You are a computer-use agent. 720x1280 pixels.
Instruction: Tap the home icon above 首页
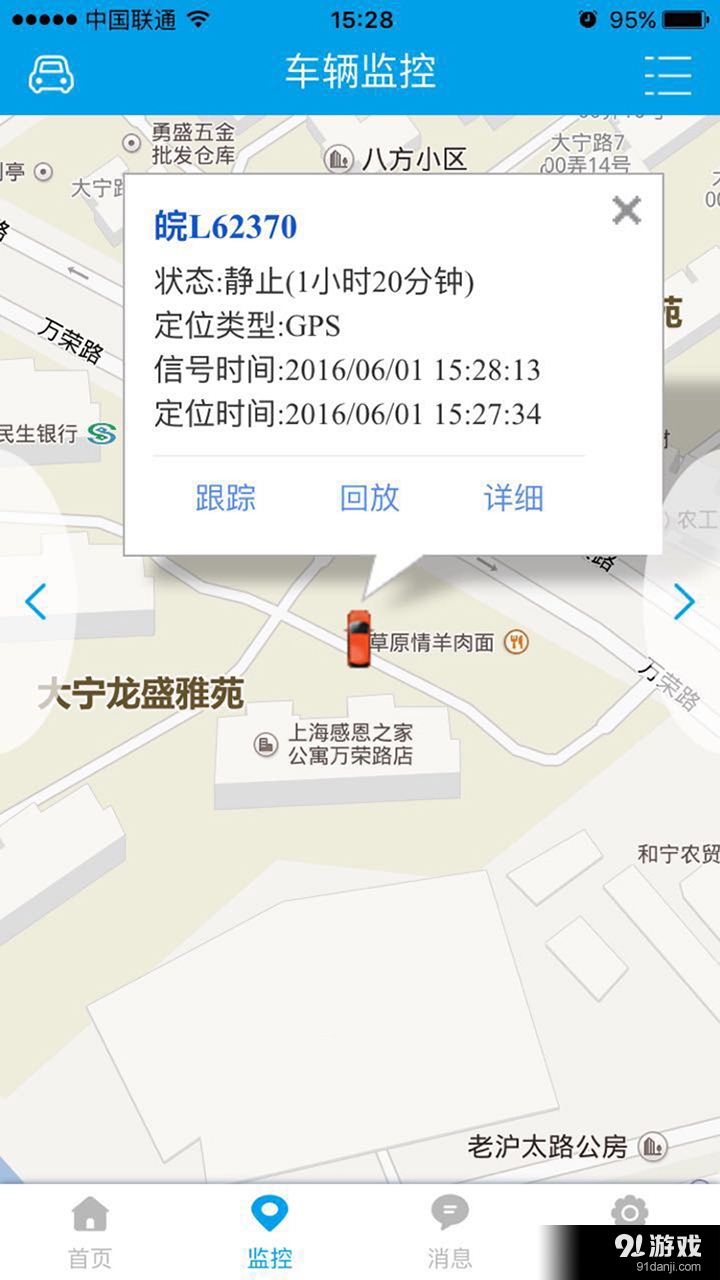pyautogui.click(x=90, y=1212)
